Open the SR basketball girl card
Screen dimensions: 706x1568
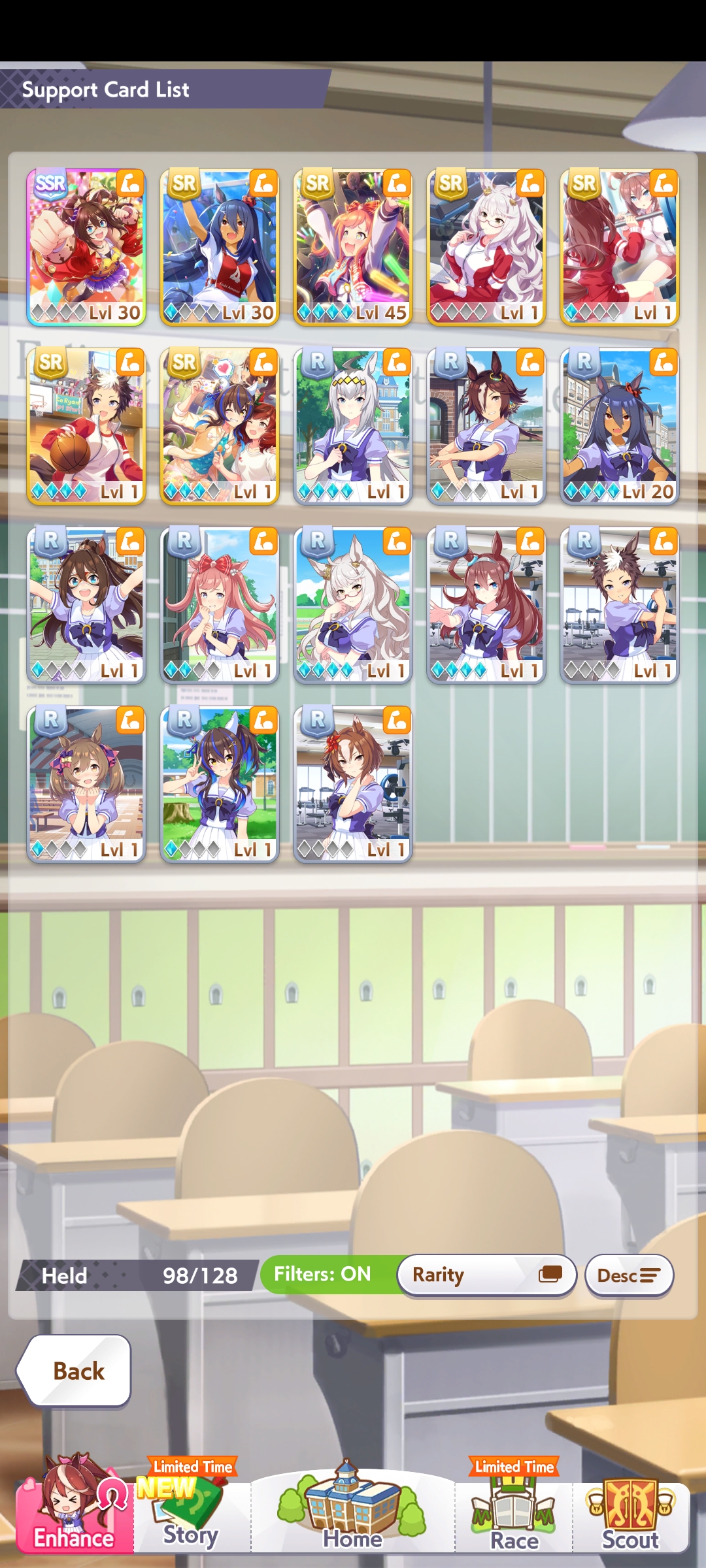click(86, 426)
